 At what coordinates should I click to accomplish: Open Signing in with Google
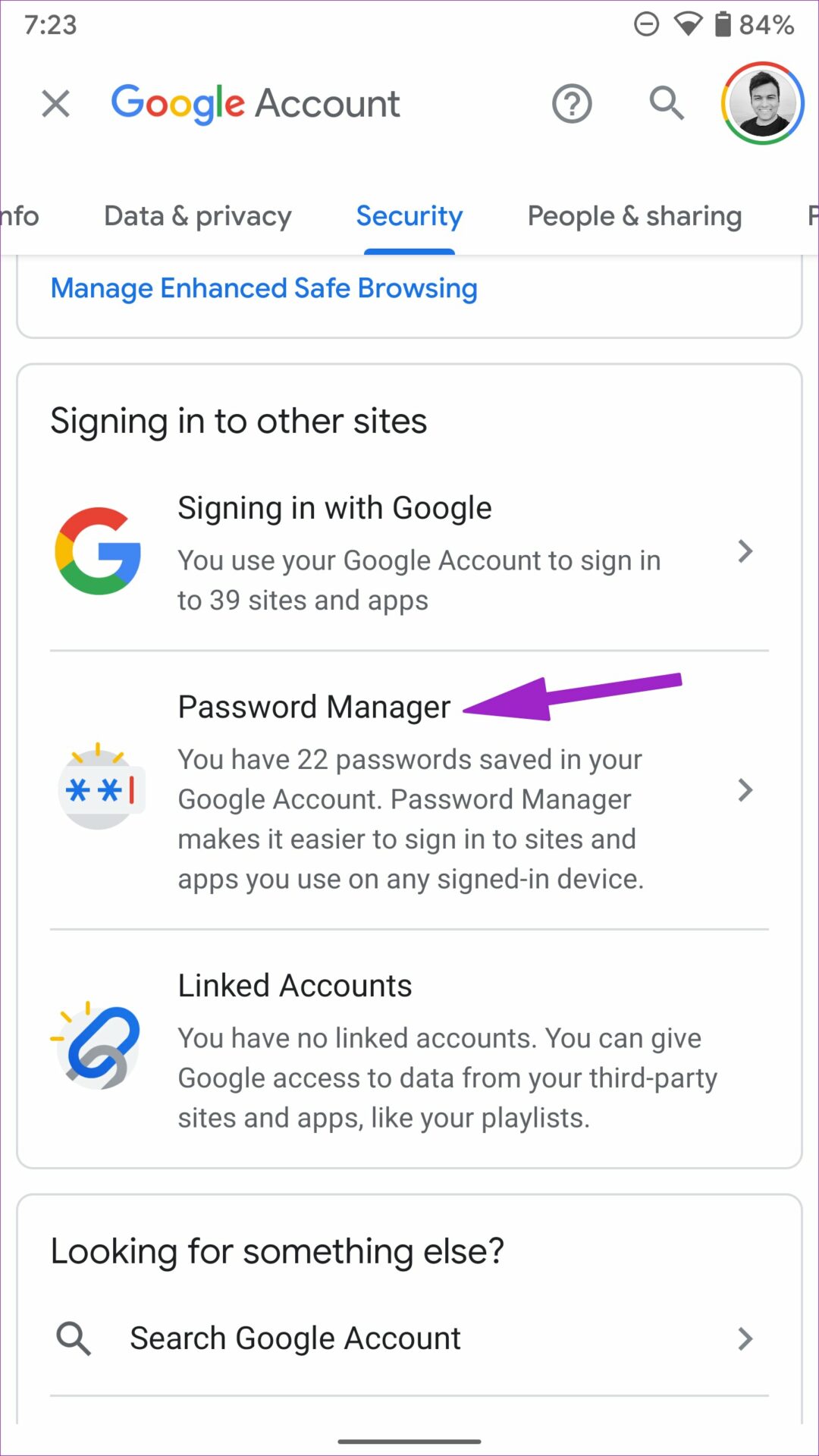click(x=409, y=551)
